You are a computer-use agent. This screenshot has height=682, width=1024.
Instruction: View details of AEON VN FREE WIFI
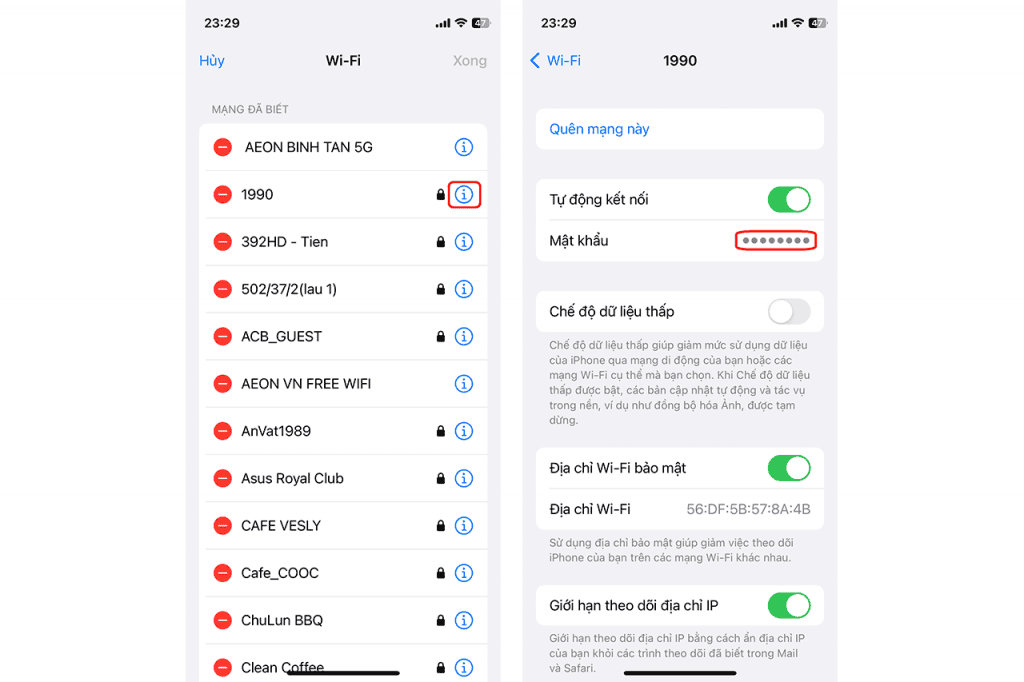click(464, 384)
